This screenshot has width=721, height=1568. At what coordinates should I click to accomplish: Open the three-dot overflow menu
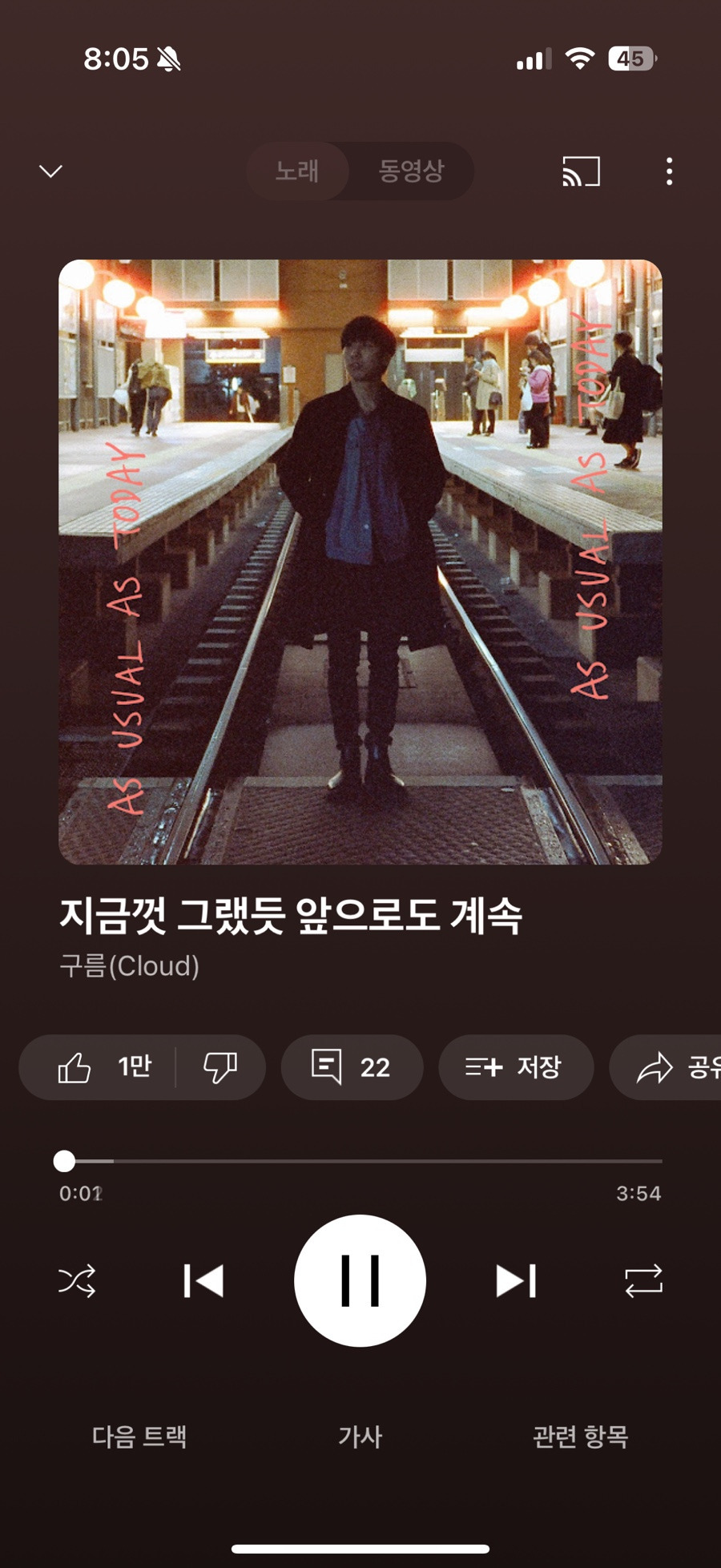point(669,171)
